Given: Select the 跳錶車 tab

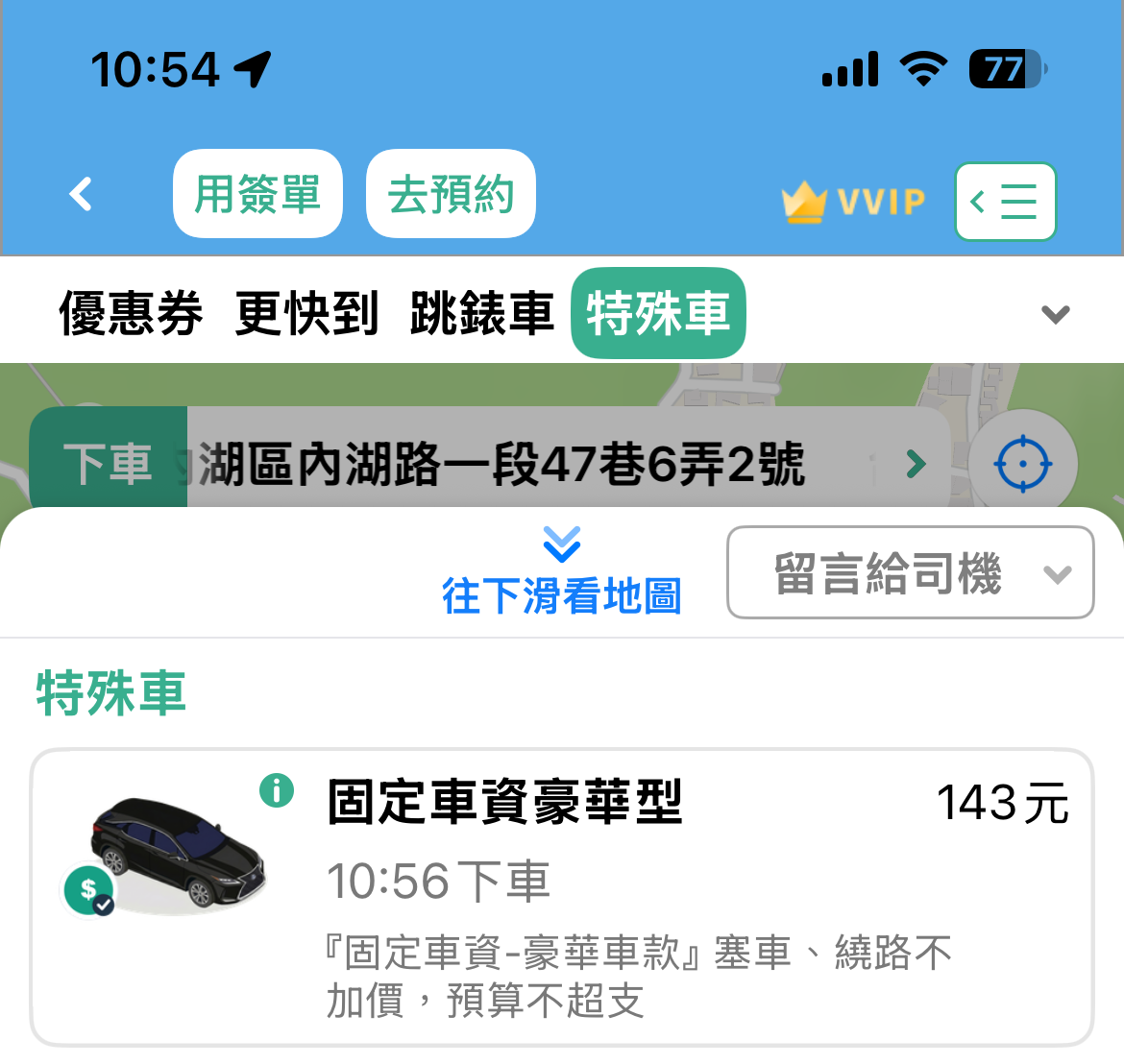Looking at the screenshot, I should [481, 313].
